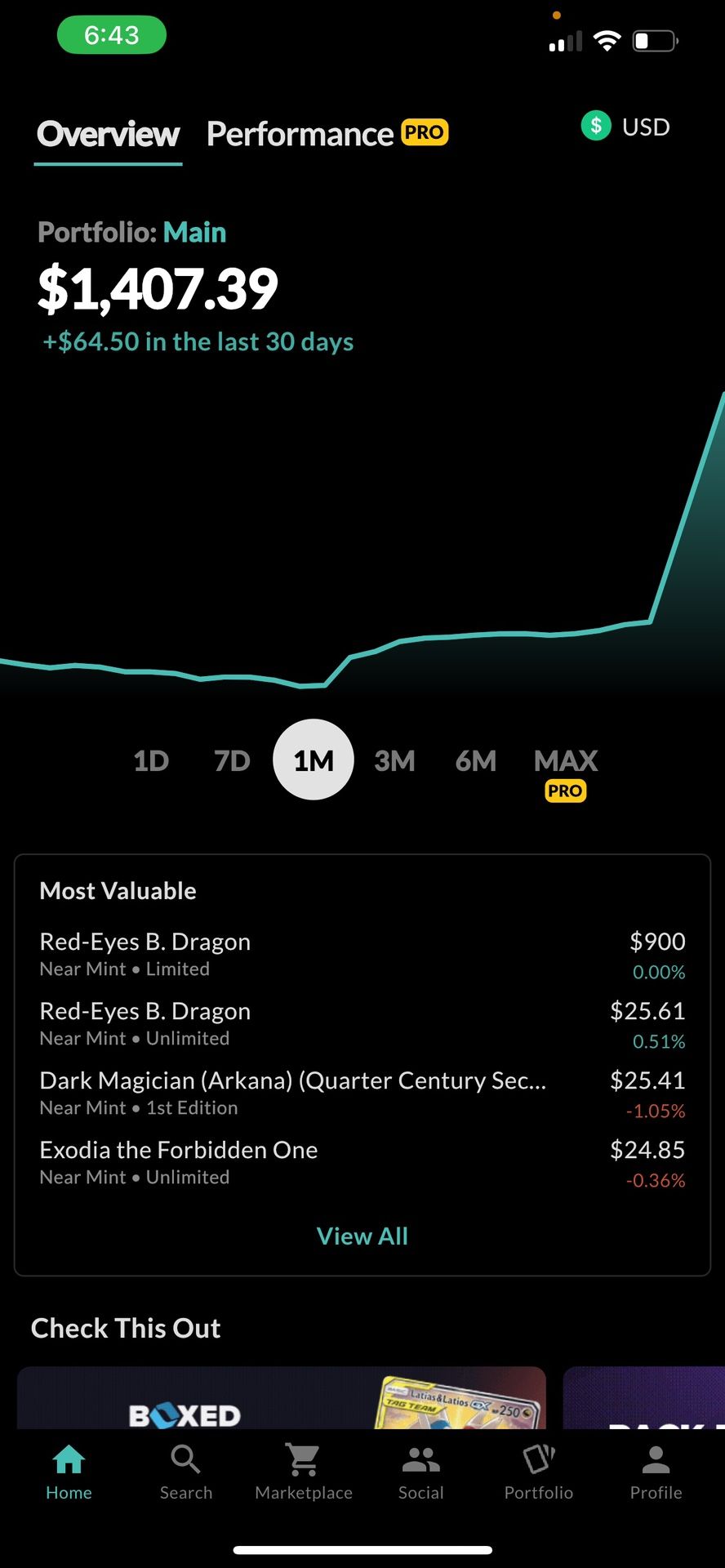Tap View All most valuable cards
The height and width of the screenshot is (1568, 725).
362,1236
